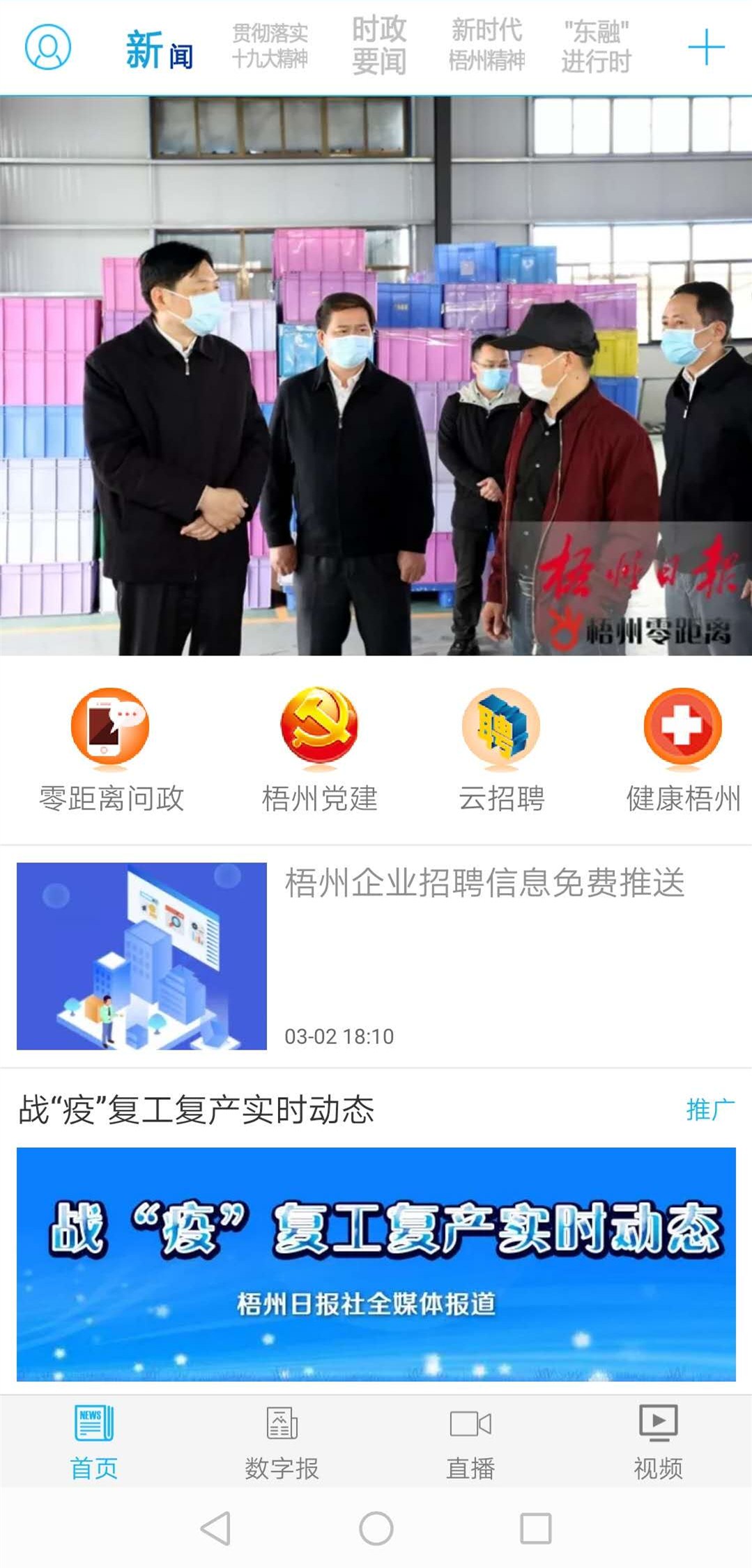This screenshot has height=1568, width=752.
Task: Open the 直播 tab
Action: pos(470,1441)
